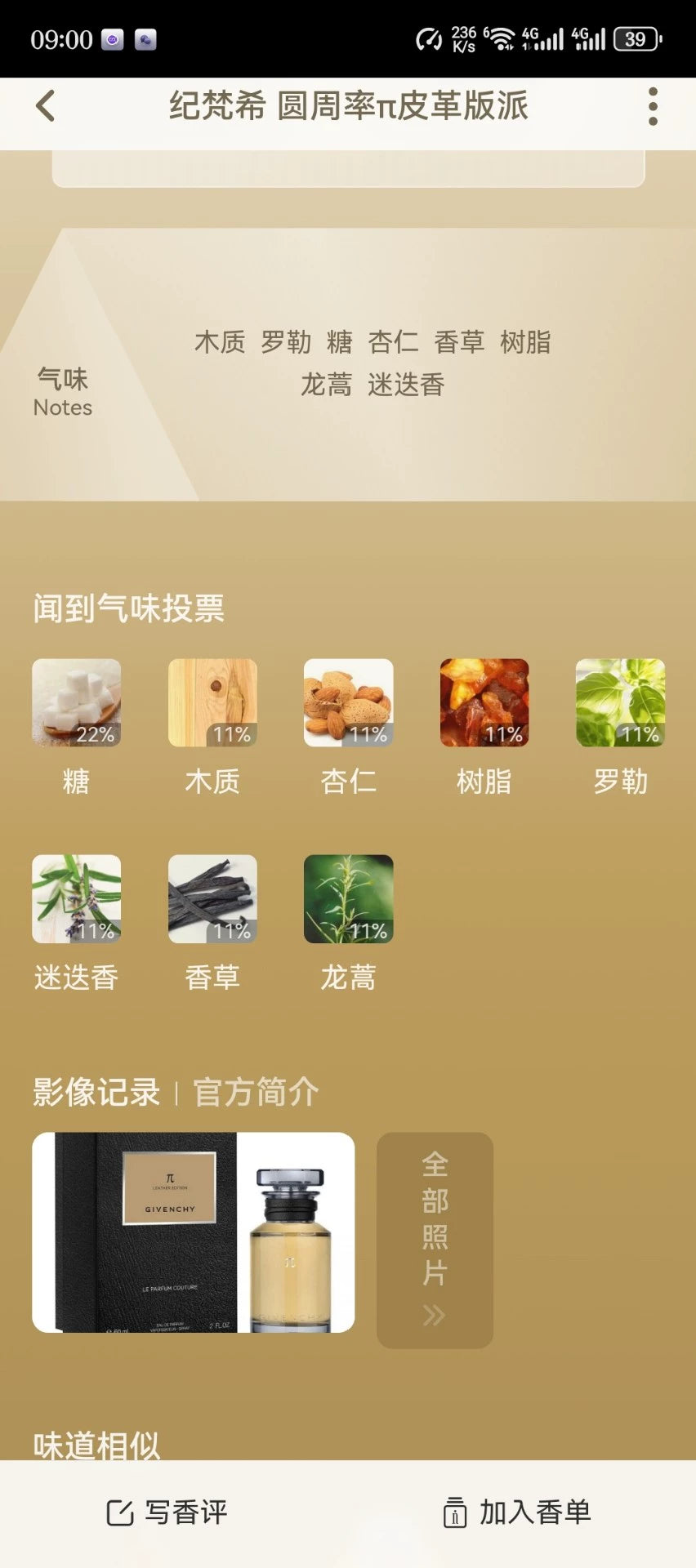Switch to the 官方简介 tab
This screenshot has height=1568, width=696.
point(256,1092)
